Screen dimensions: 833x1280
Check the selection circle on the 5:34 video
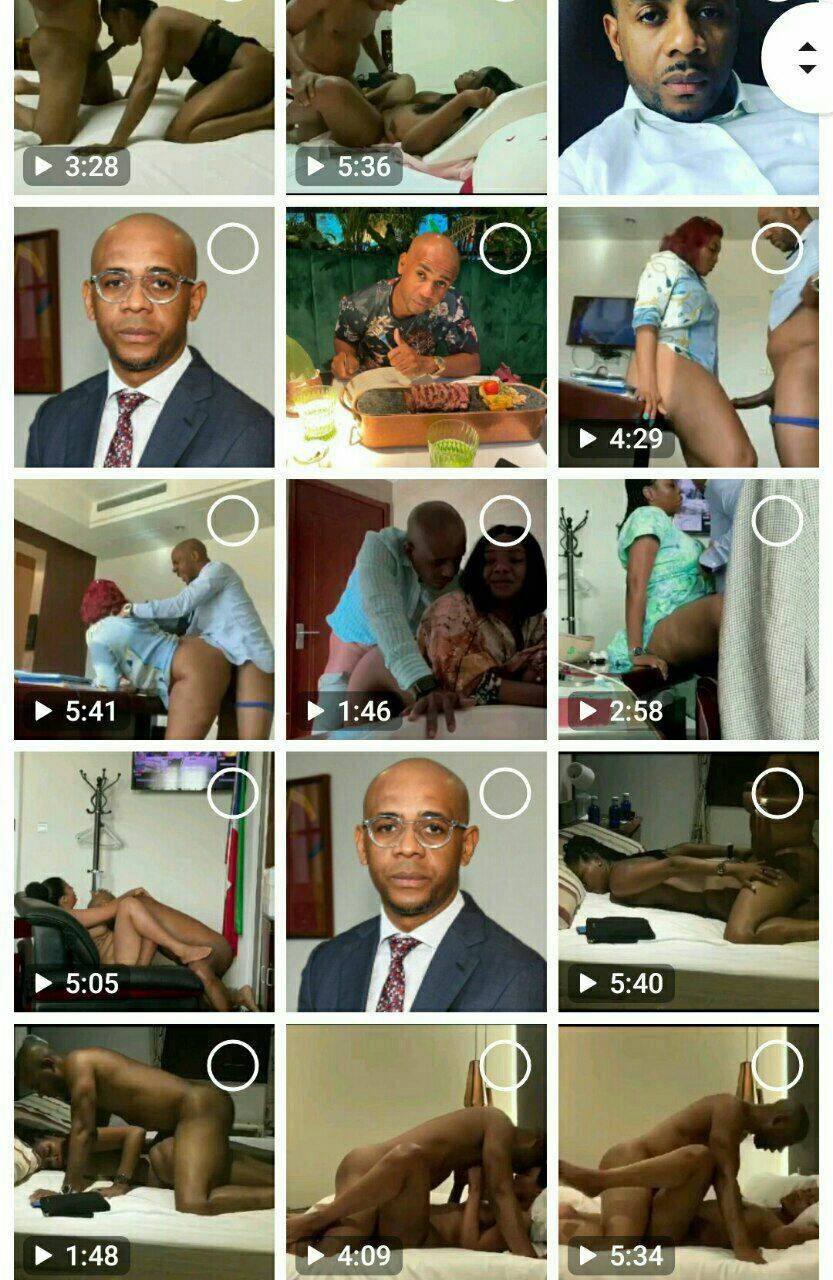(x=777, y=1065)
